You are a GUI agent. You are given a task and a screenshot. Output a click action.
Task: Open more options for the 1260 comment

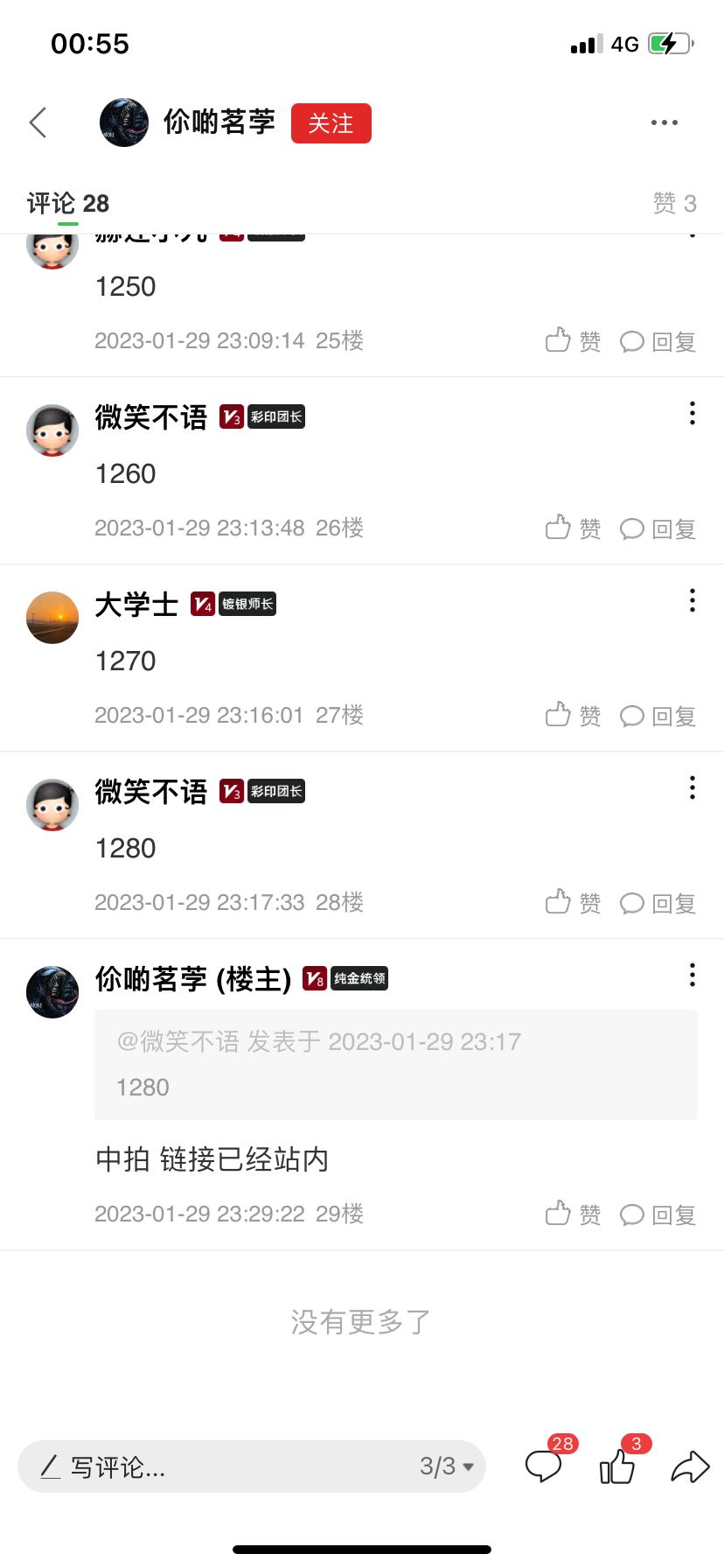(692, 414)
